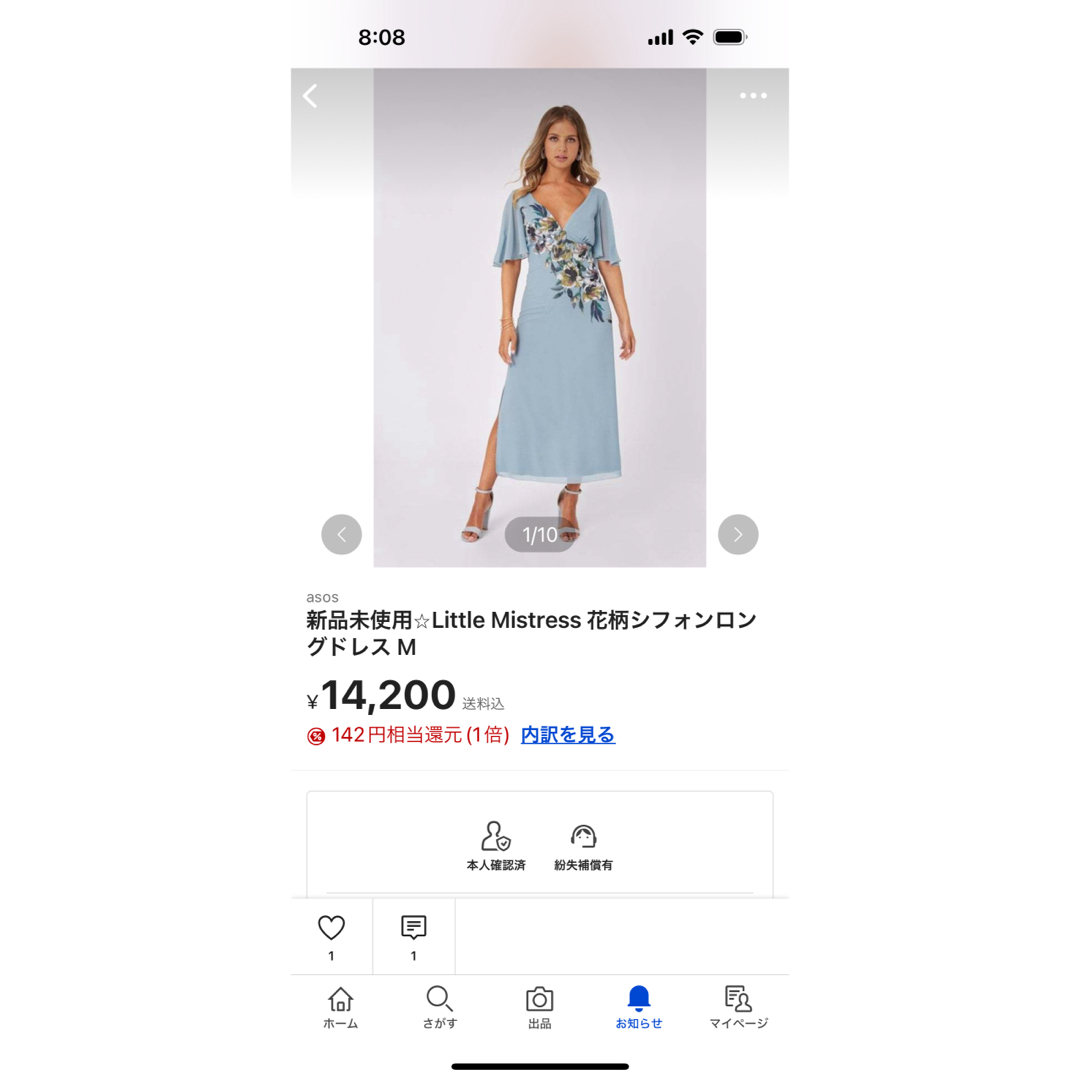
Task: Go back using the top-left arrow
Action: point(311,96)
